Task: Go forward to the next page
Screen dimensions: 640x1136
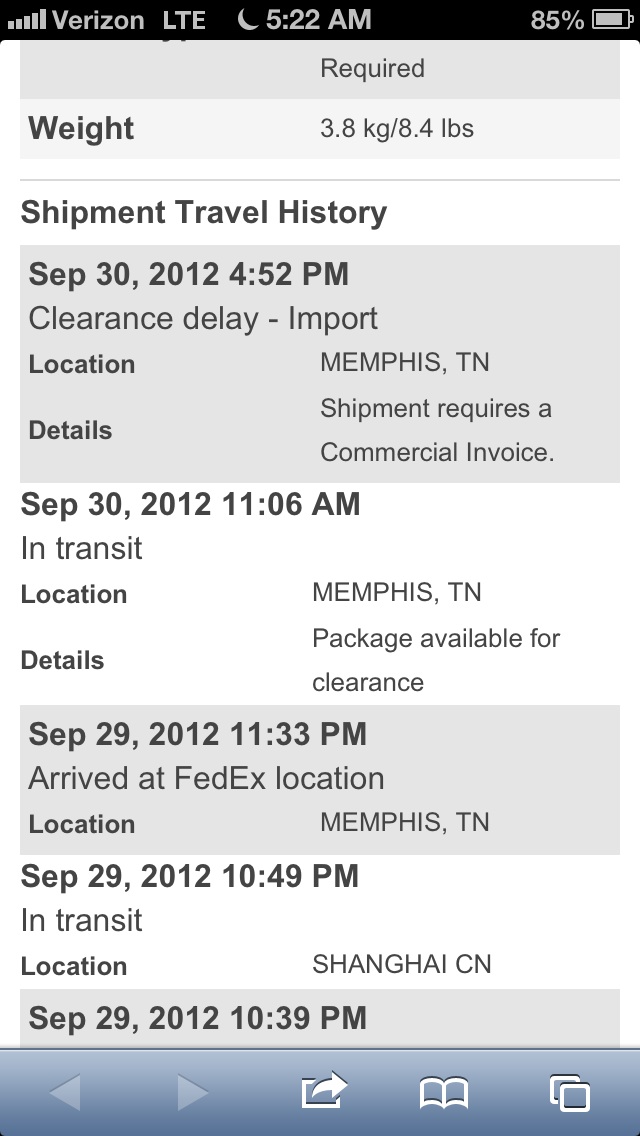Action: [192, 1092]
